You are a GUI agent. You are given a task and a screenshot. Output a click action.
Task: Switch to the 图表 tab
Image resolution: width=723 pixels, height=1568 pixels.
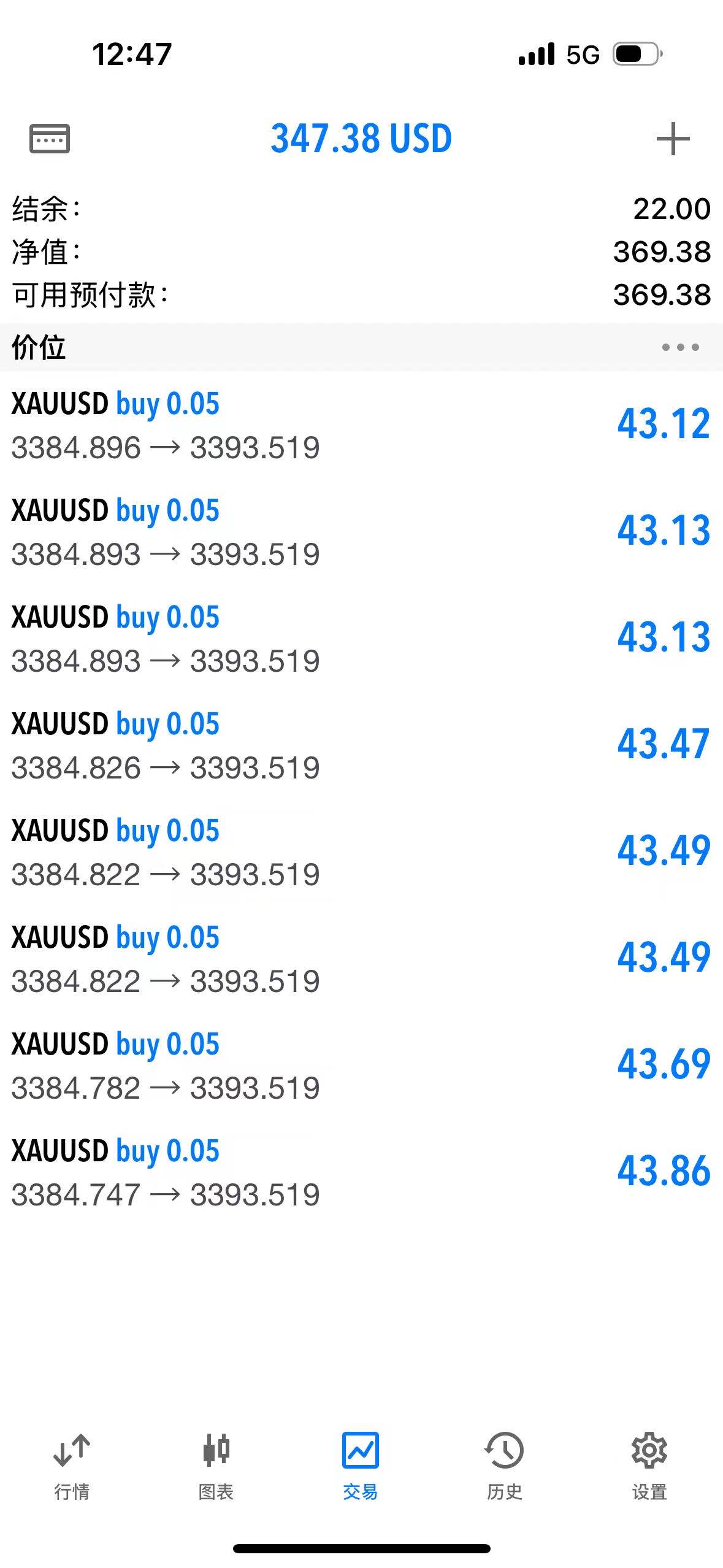pyautogui.click(x=216, y=1467)
